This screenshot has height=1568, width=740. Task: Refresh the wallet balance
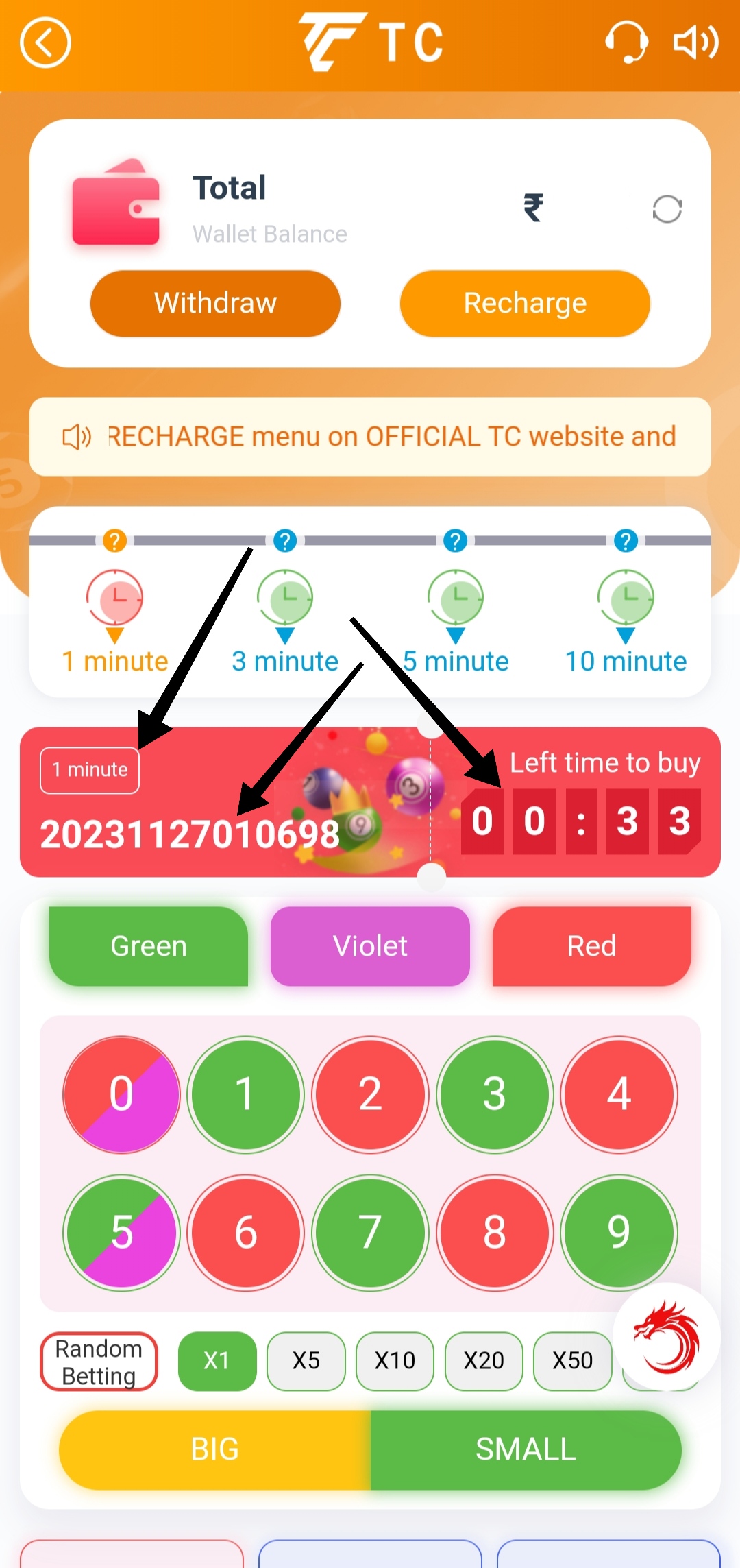pos(667,209)
